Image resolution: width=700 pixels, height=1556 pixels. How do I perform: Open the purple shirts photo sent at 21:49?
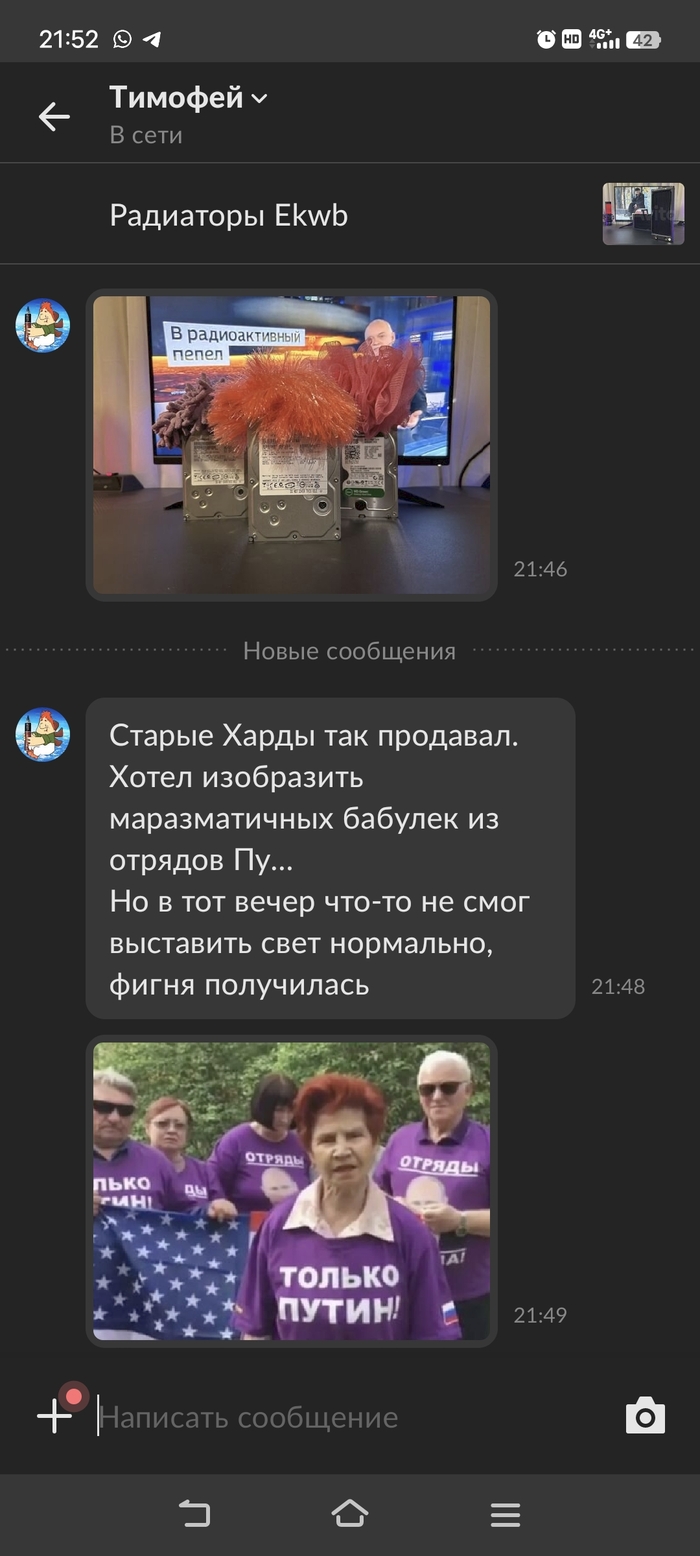[292, 1191]
